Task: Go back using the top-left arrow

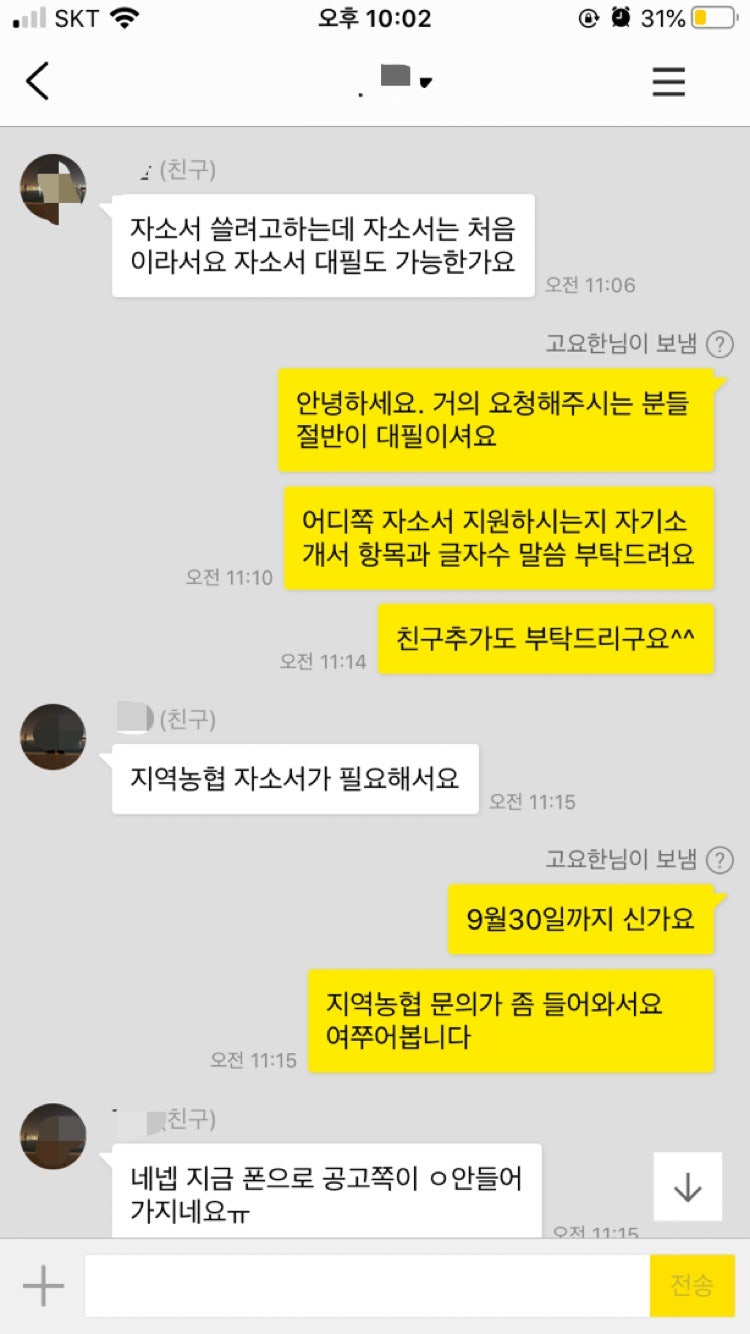Action: [38, 81]
